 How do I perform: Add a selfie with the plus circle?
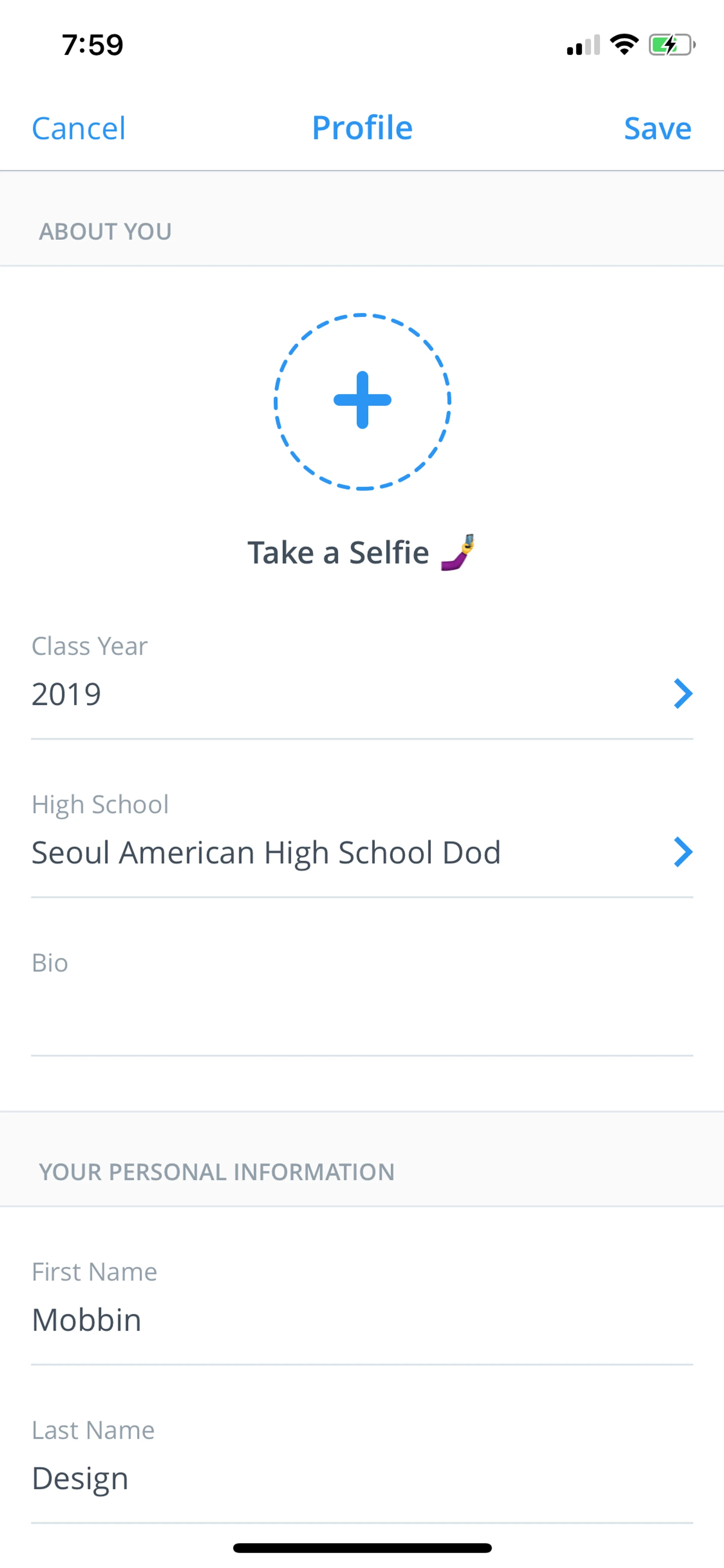pyautogui.click(x=362, y=401)
